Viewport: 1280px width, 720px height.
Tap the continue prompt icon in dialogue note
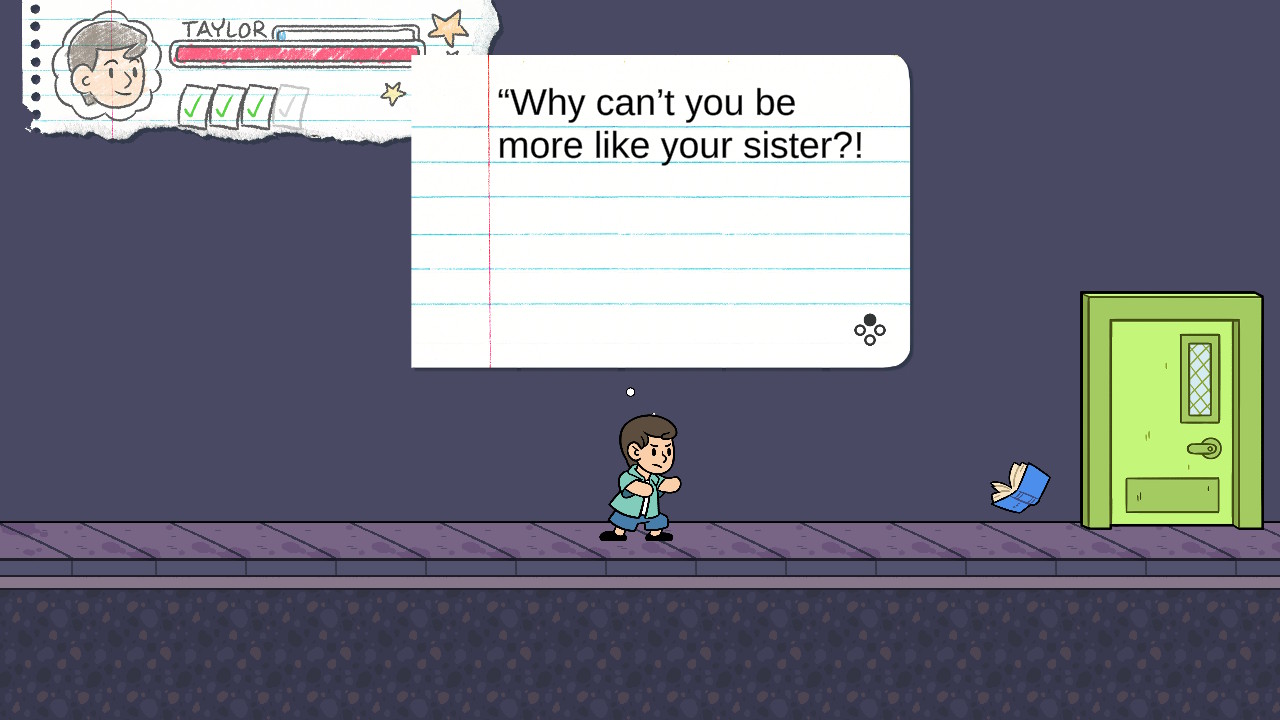(870, 329)
